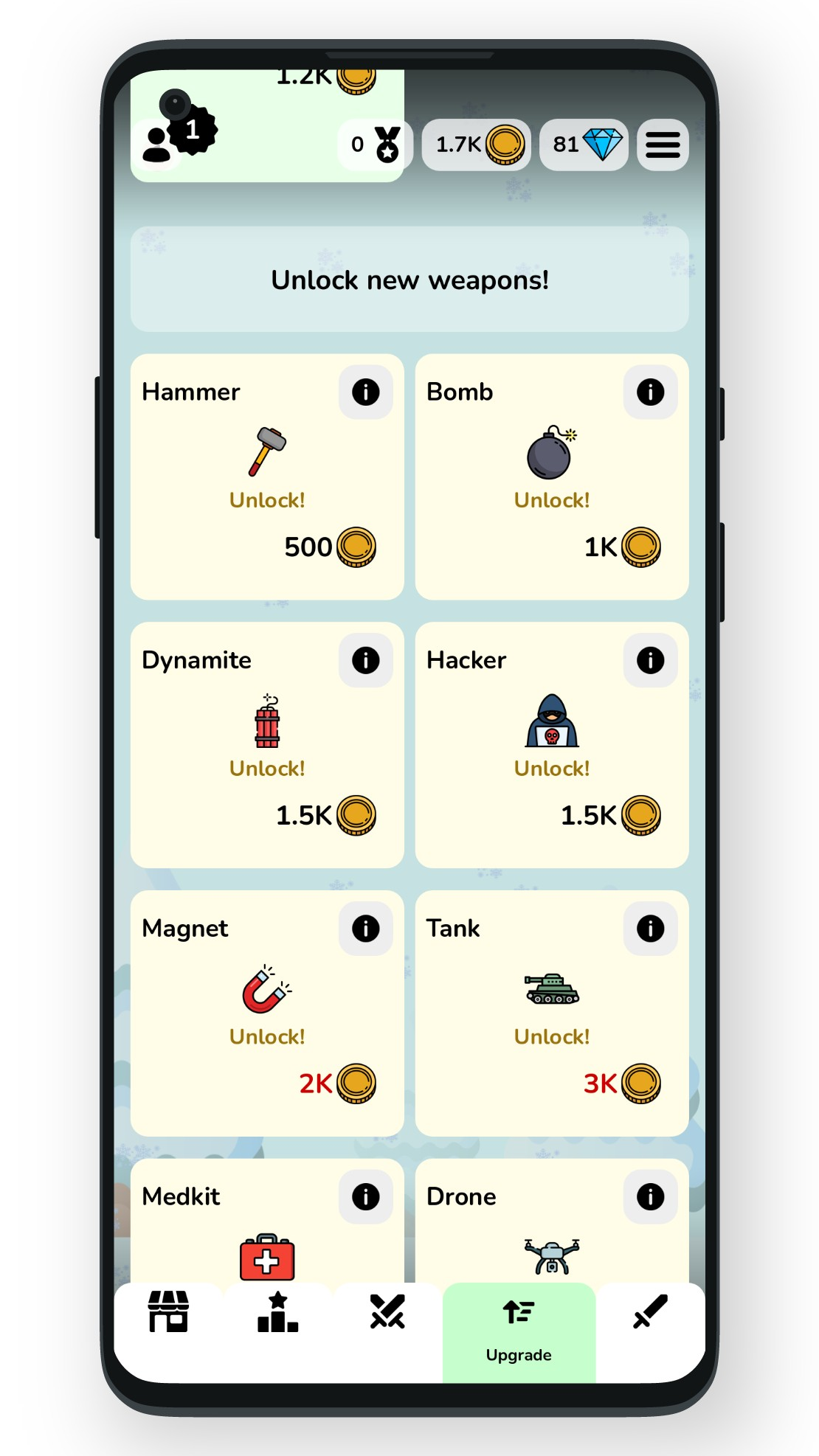Image resolution: width=819 pixels, height=1456 pixels.
Task: Open the Tank info icon
Action: [x=650, y=929]
